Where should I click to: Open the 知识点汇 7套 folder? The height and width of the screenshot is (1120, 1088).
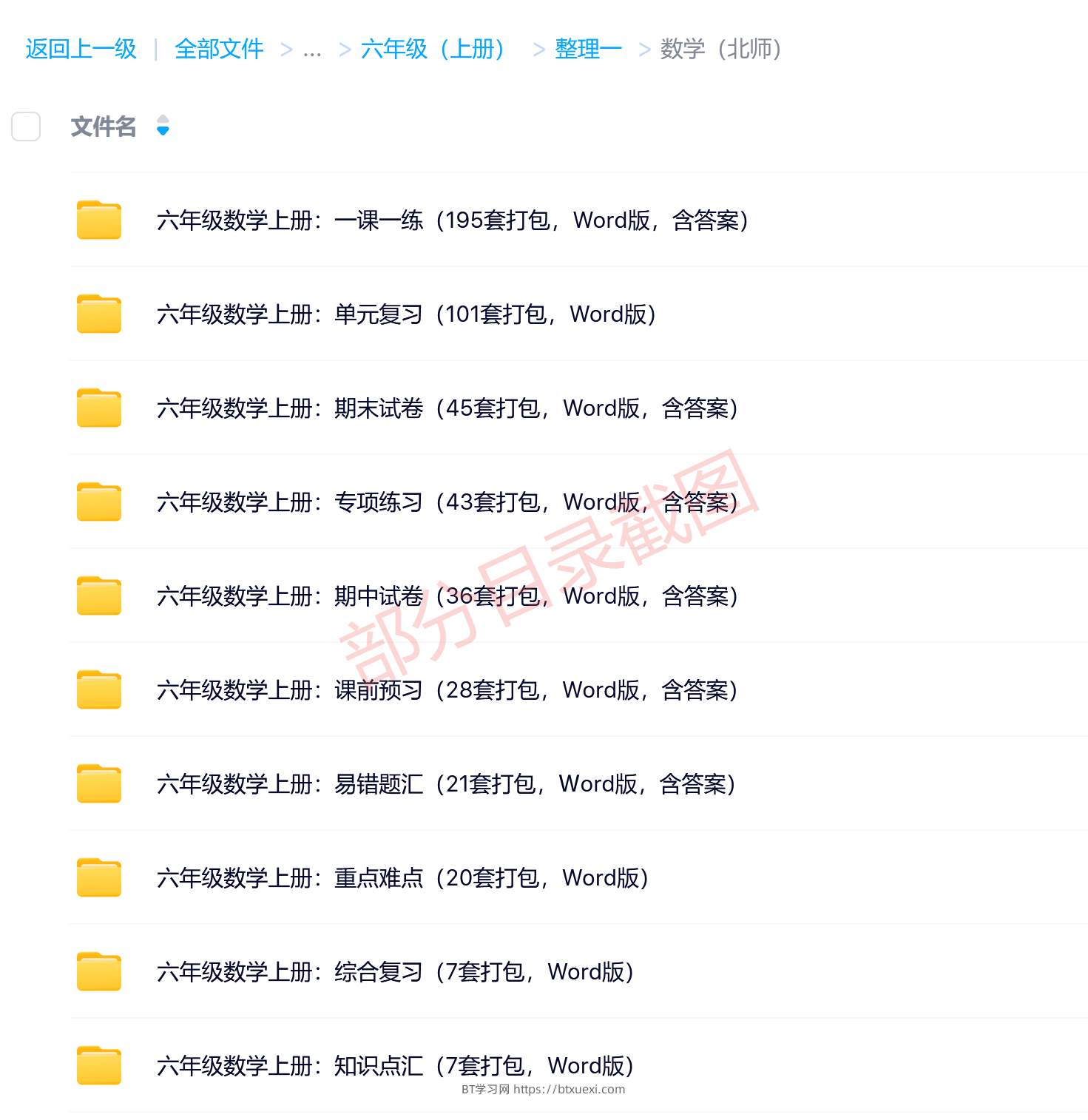click(395, 1066)
